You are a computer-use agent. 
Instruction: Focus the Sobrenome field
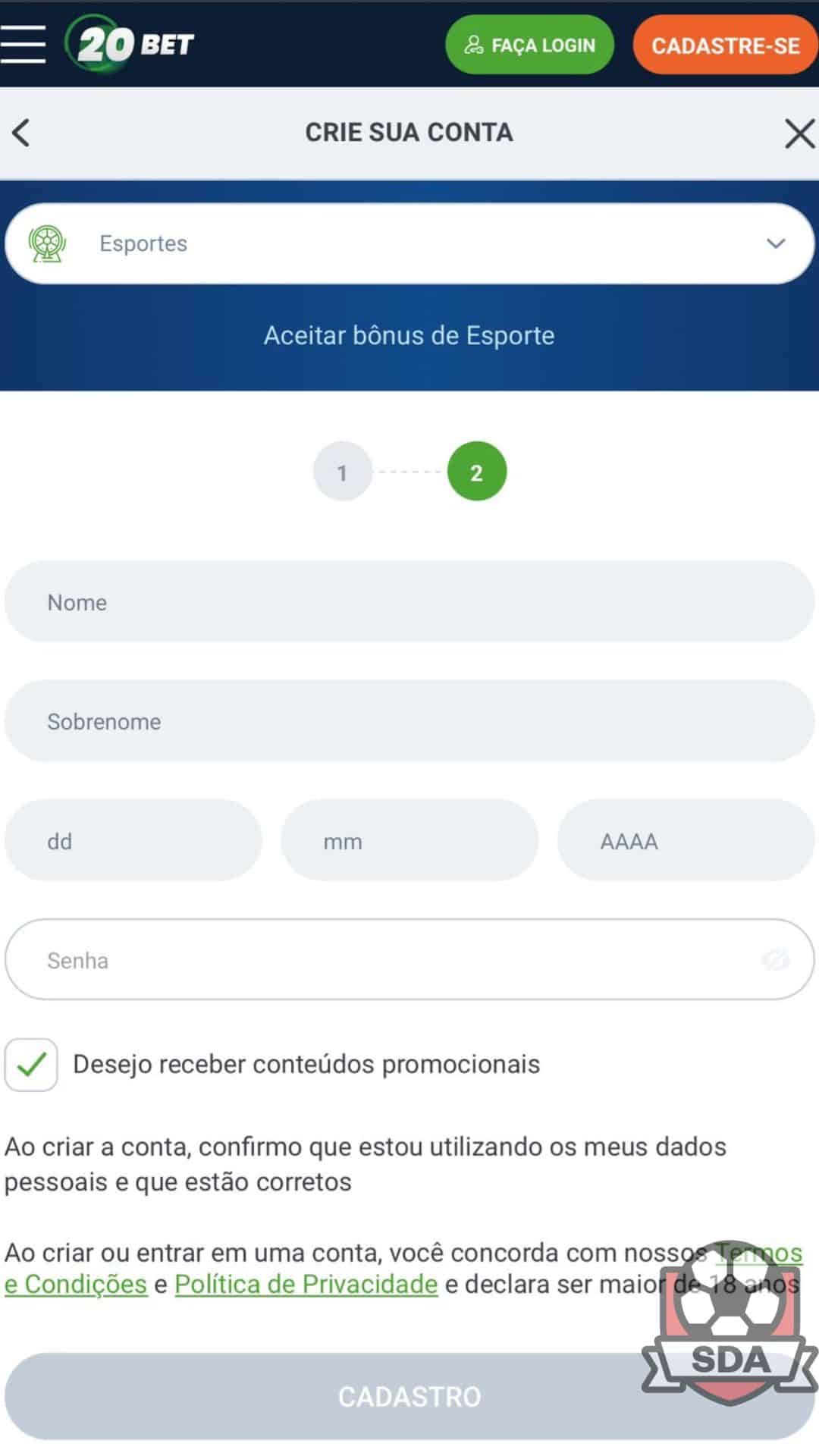(x=409, y=721)
